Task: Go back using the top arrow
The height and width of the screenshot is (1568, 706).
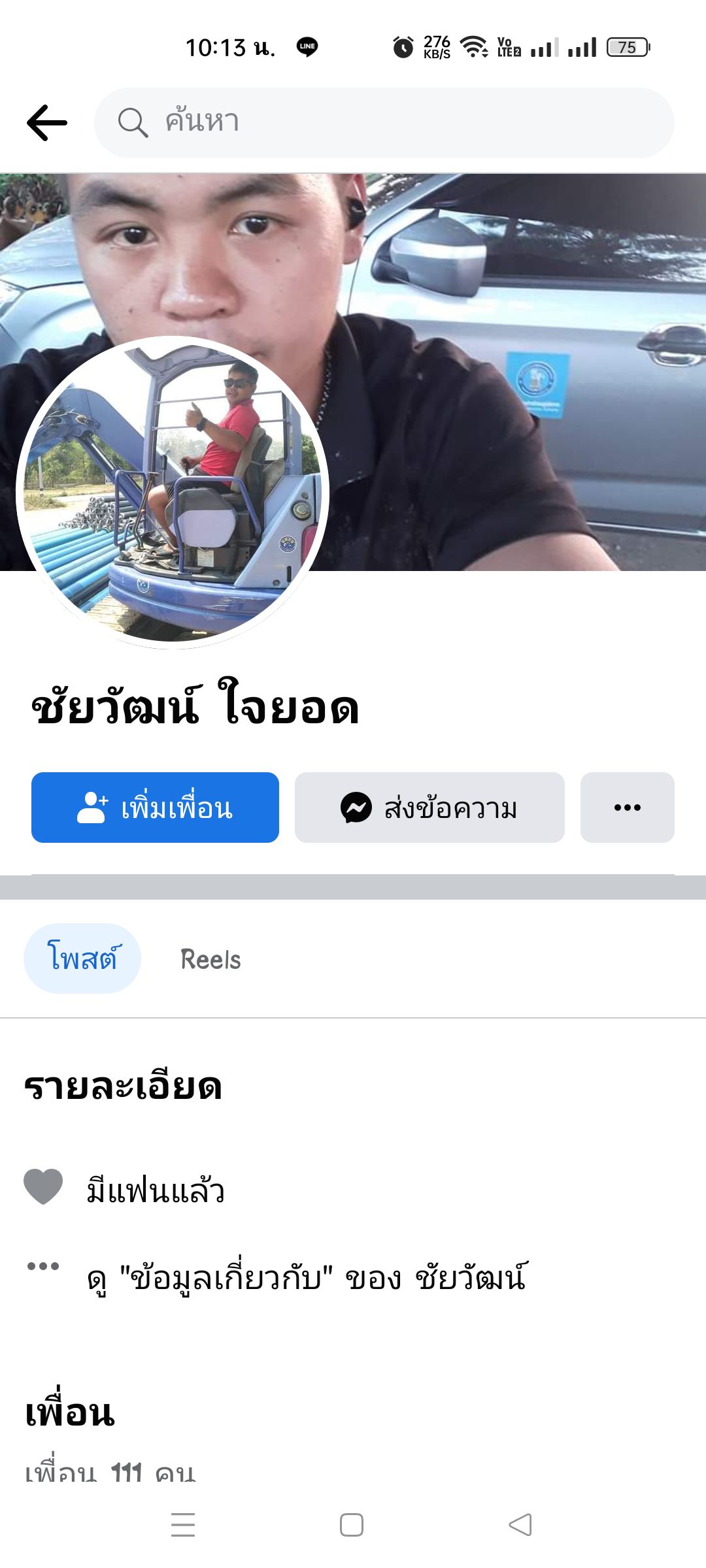Action: (47, 123)
